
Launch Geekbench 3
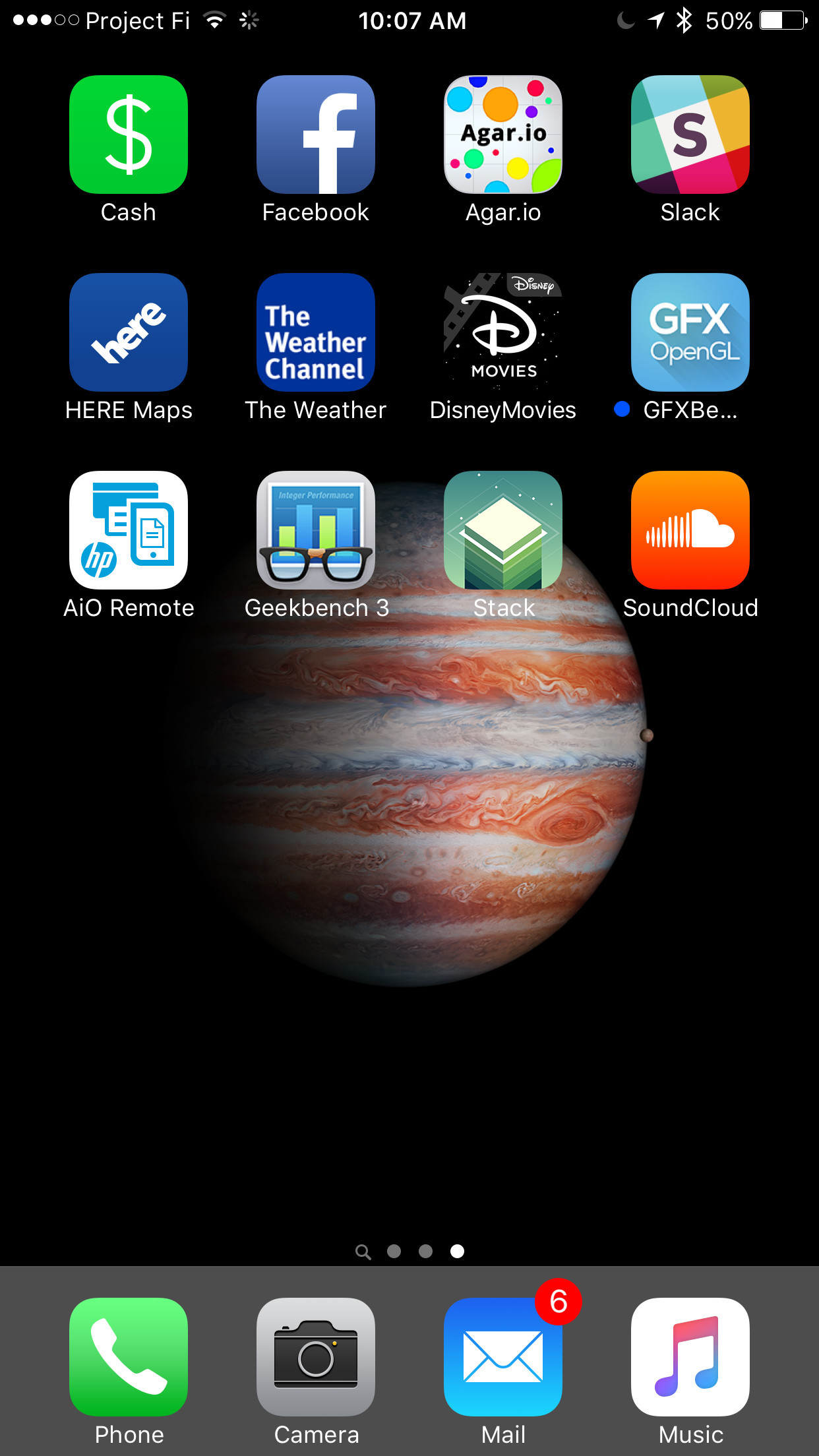coord(316,530)
